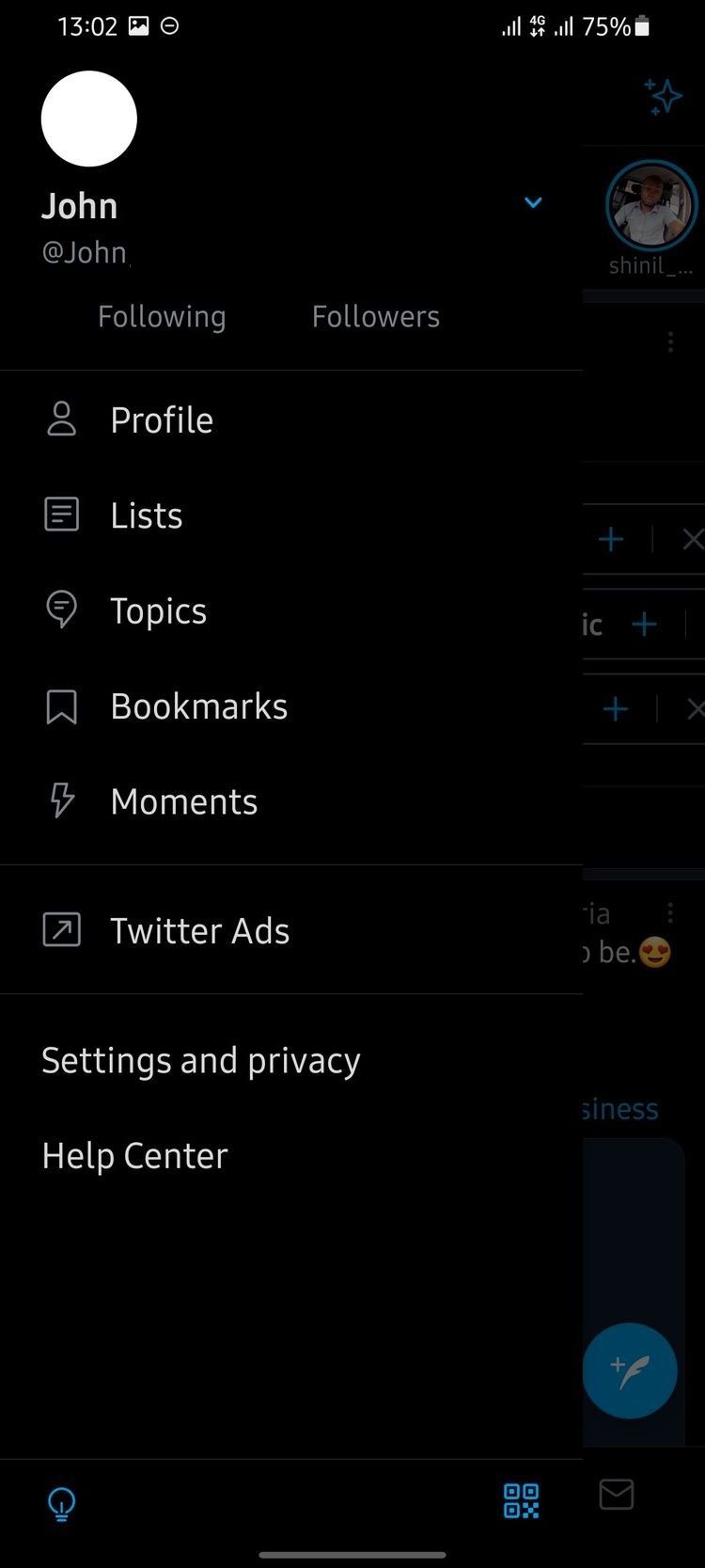The image size is (705, 1568).
Task: Open the Help Center
Action: tap(134, 1155)
